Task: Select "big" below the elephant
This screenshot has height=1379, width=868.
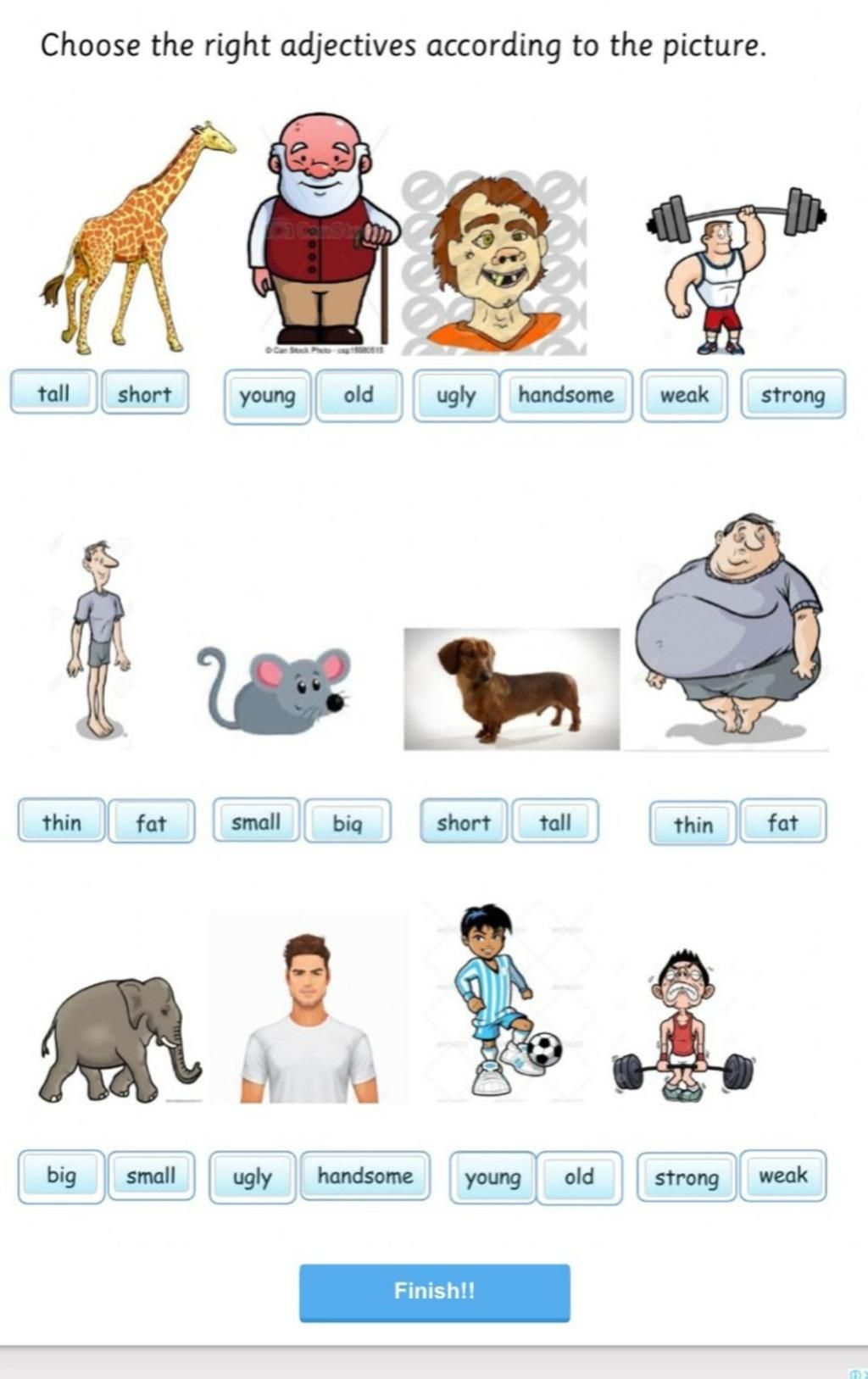Action: (61, 1176)
